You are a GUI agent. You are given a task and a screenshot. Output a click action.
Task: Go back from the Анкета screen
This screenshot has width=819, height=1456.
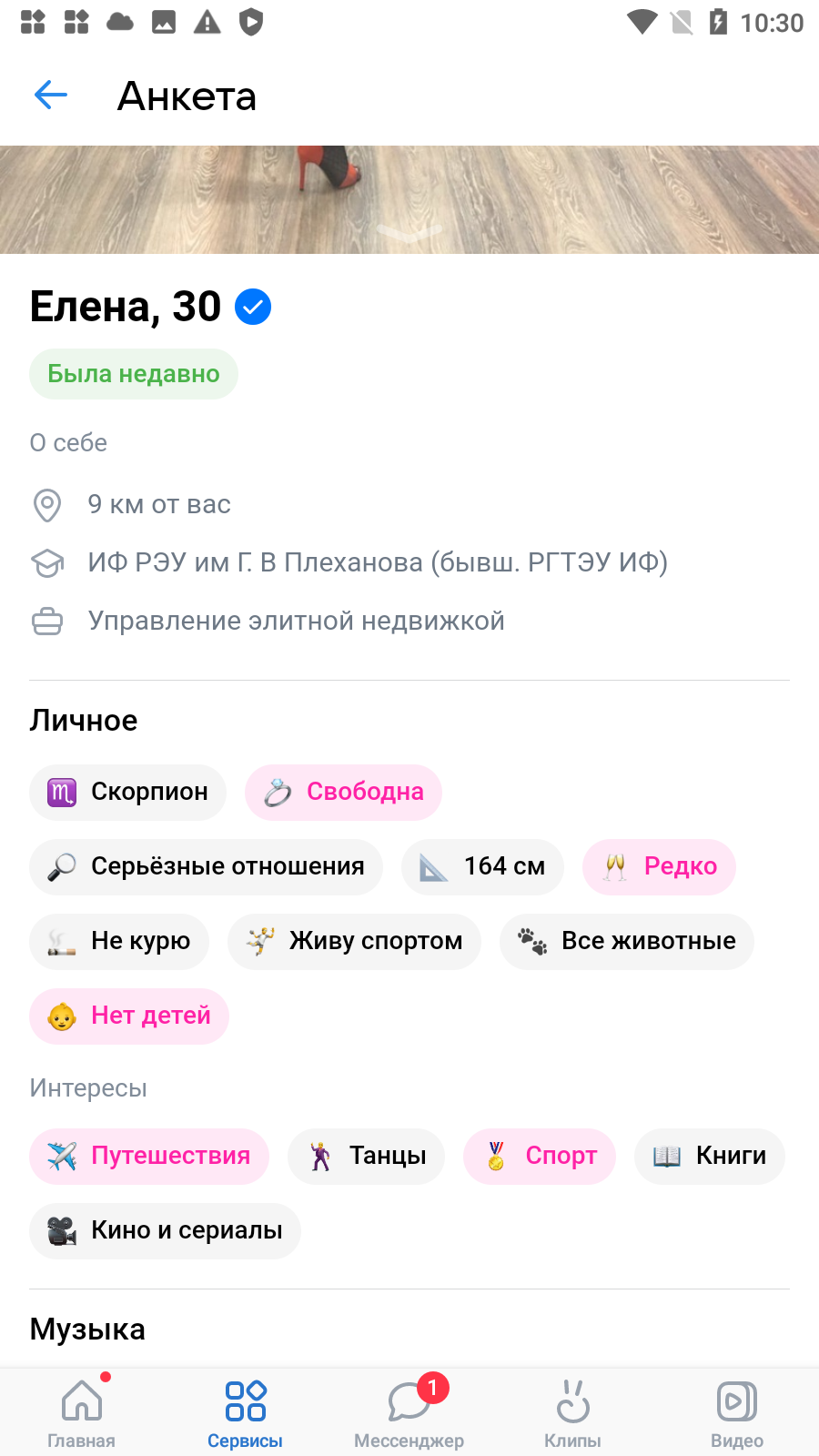pyautogui.click(x=51, y=95)
